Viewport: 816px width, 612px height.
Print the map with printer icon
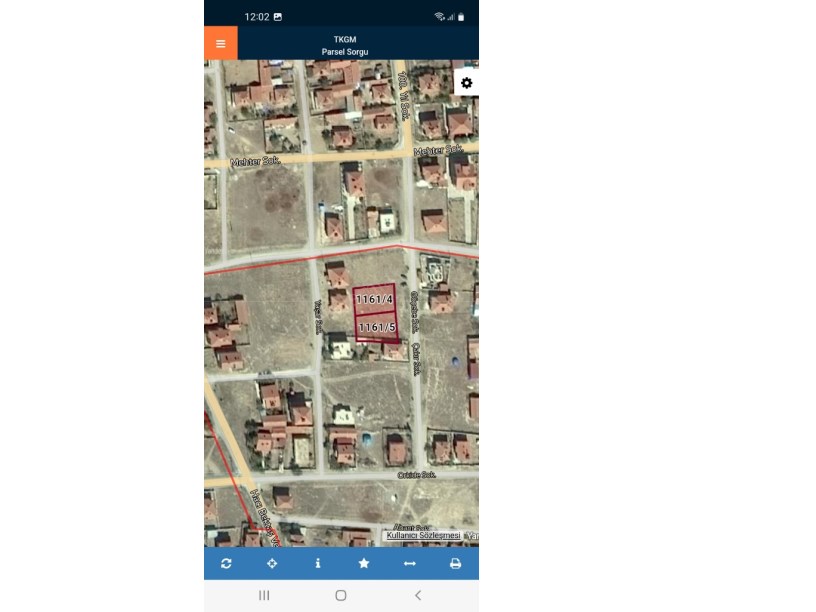tap(455, 564)
